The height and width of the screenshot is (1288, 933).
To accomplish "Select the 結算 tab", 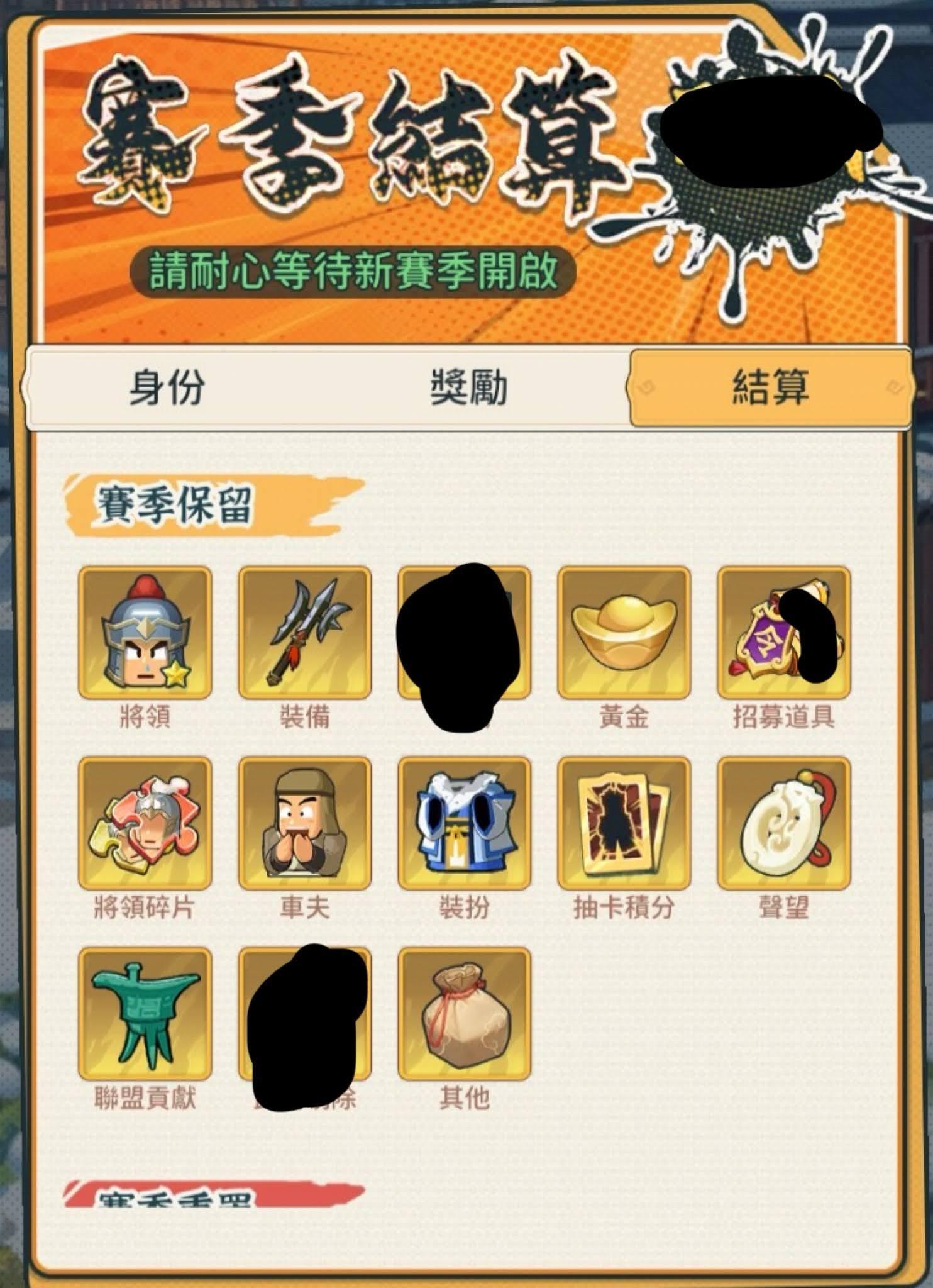I will 770,386.
